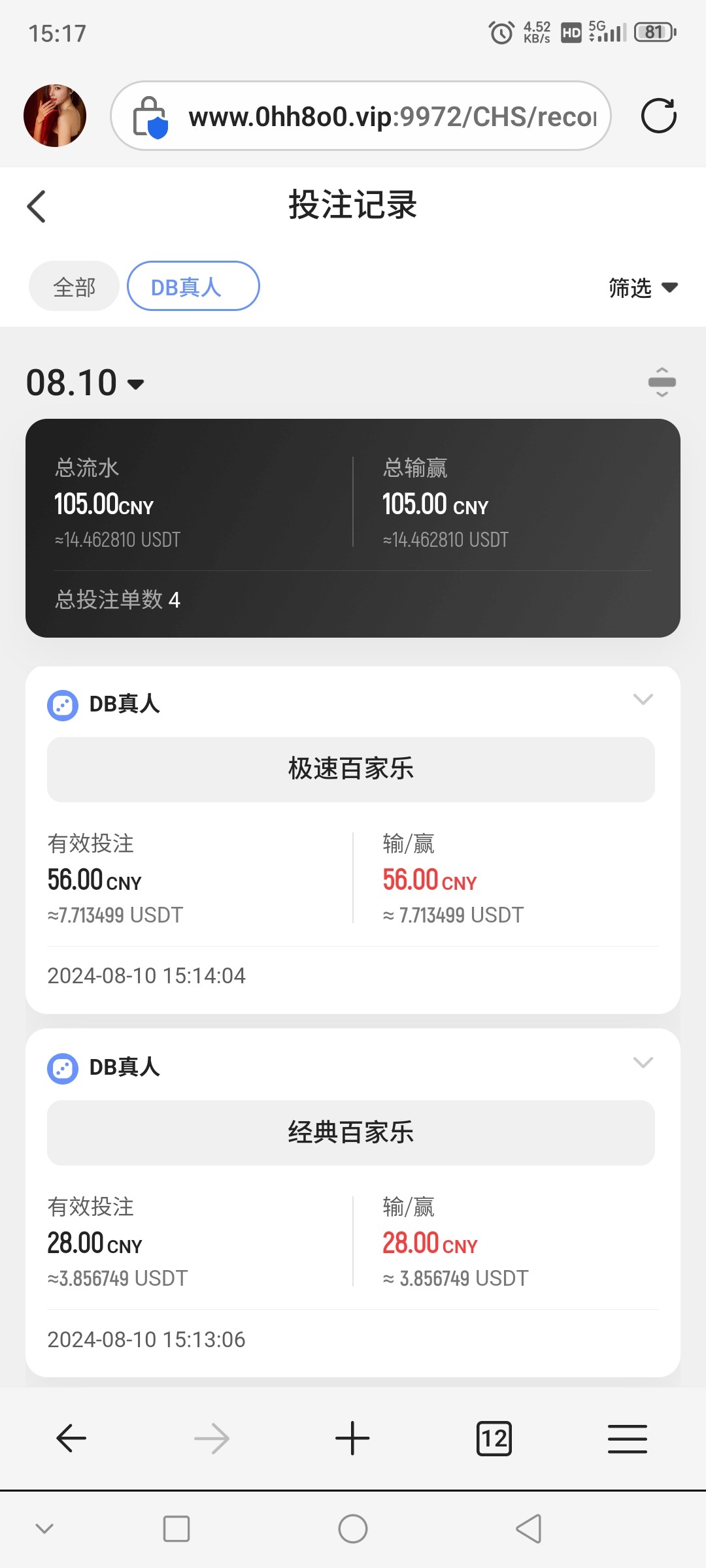Screen dimensions: 706x1568
Task: Expand the 经典百家乐 bet record
Action: coord(643,1062)
